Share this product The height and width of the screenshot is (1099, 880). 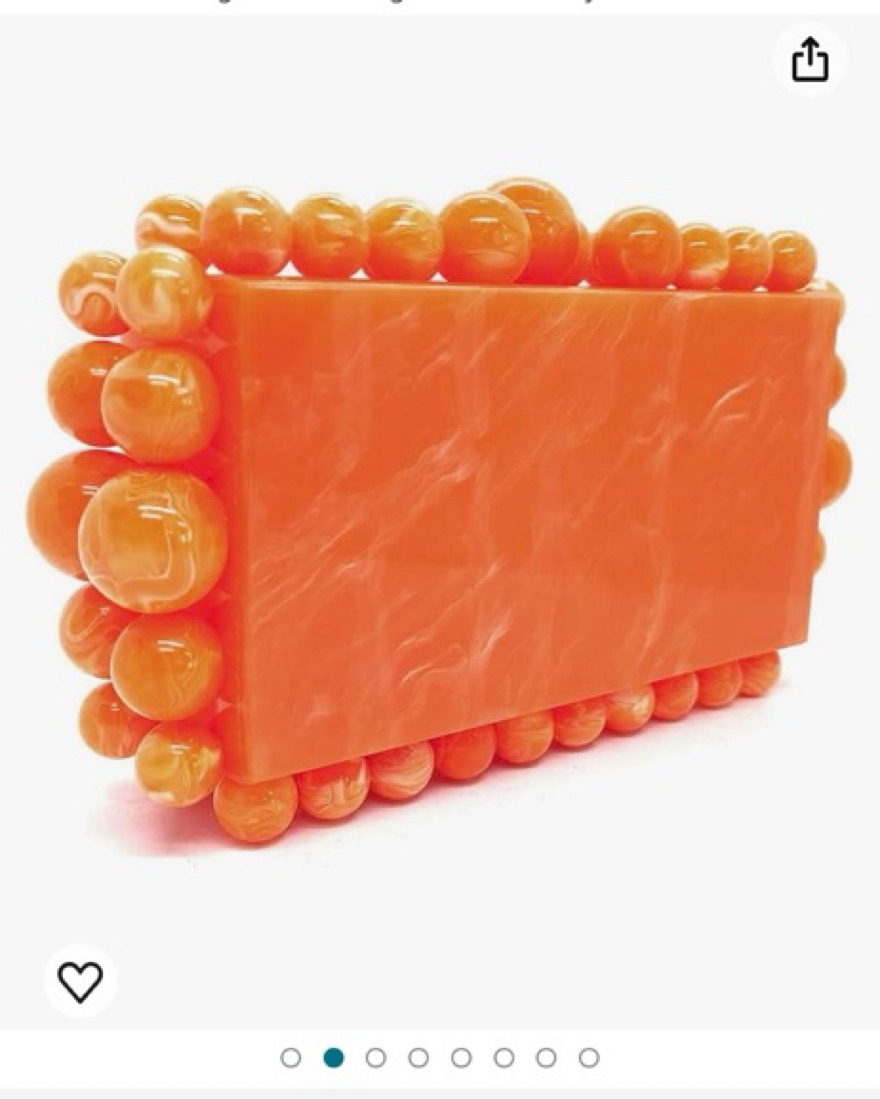tap(810, 60)
